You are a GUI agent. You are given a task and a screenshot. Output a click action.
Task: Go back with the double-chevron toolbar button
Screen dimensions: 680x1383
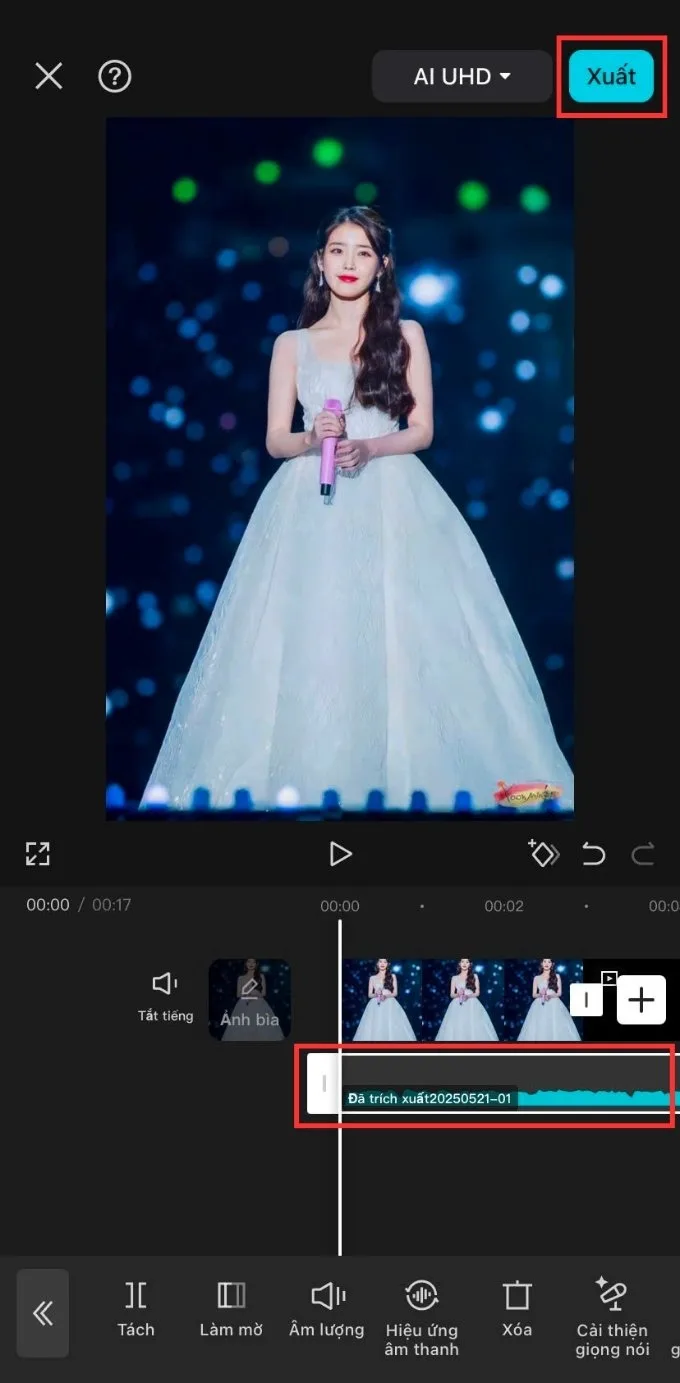point(43,1313)
